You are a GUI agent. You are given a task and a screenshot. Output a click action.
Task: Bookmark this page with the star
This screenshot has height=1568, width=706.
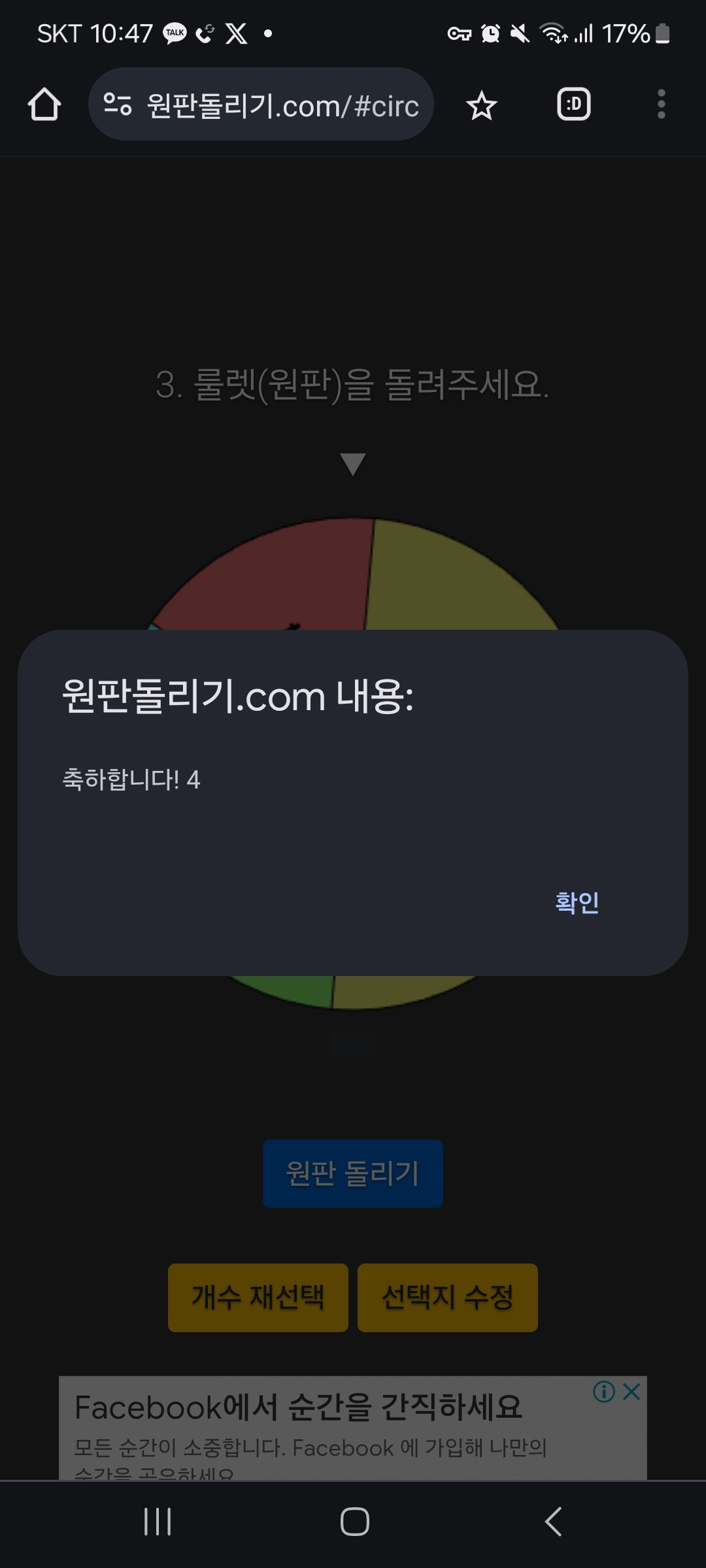[482, 105]
